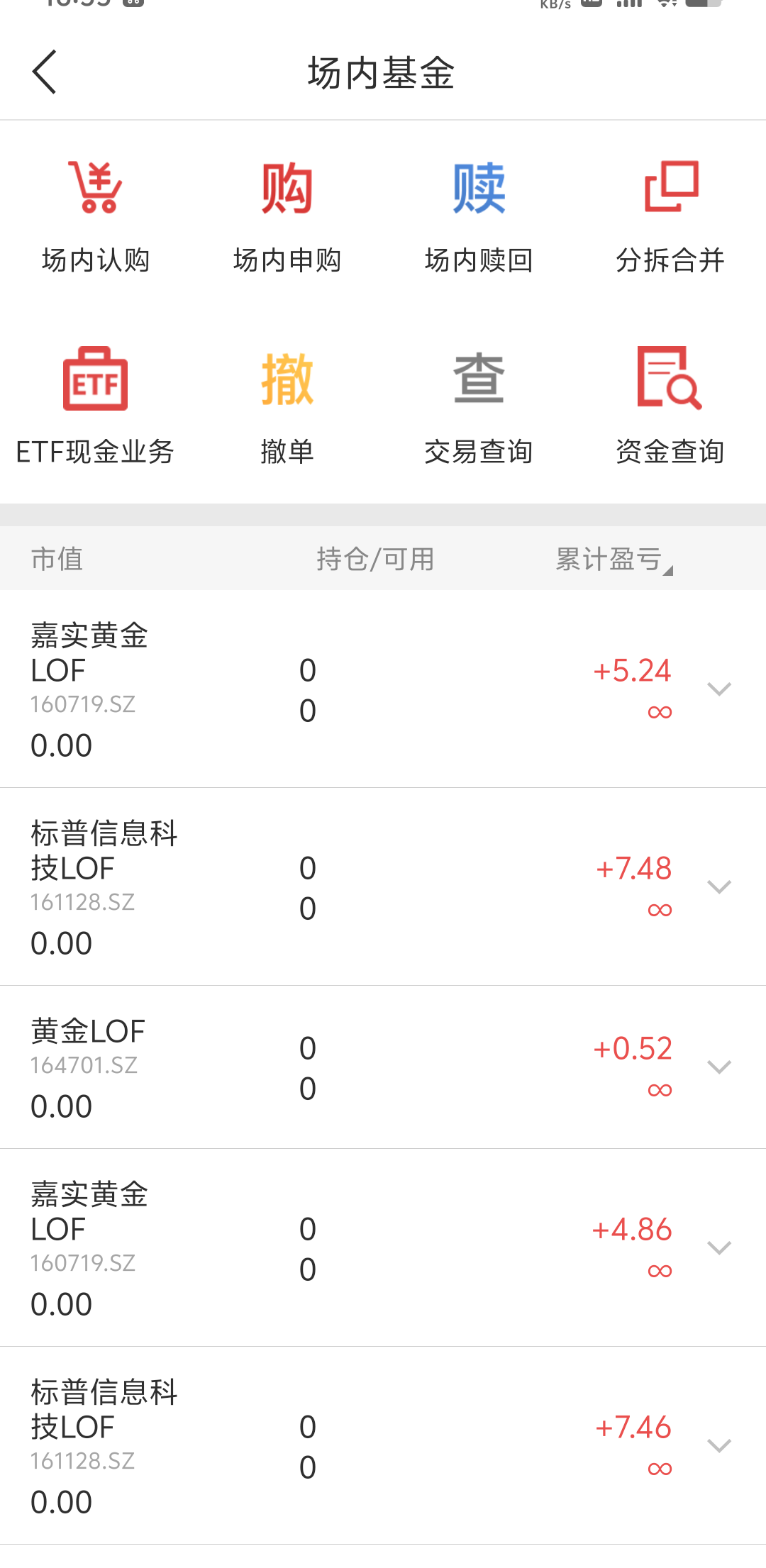Expand the 嘉实黄金LOF row showing +5.24
This screenshot has width=766, height=1568.
(719, 689)
